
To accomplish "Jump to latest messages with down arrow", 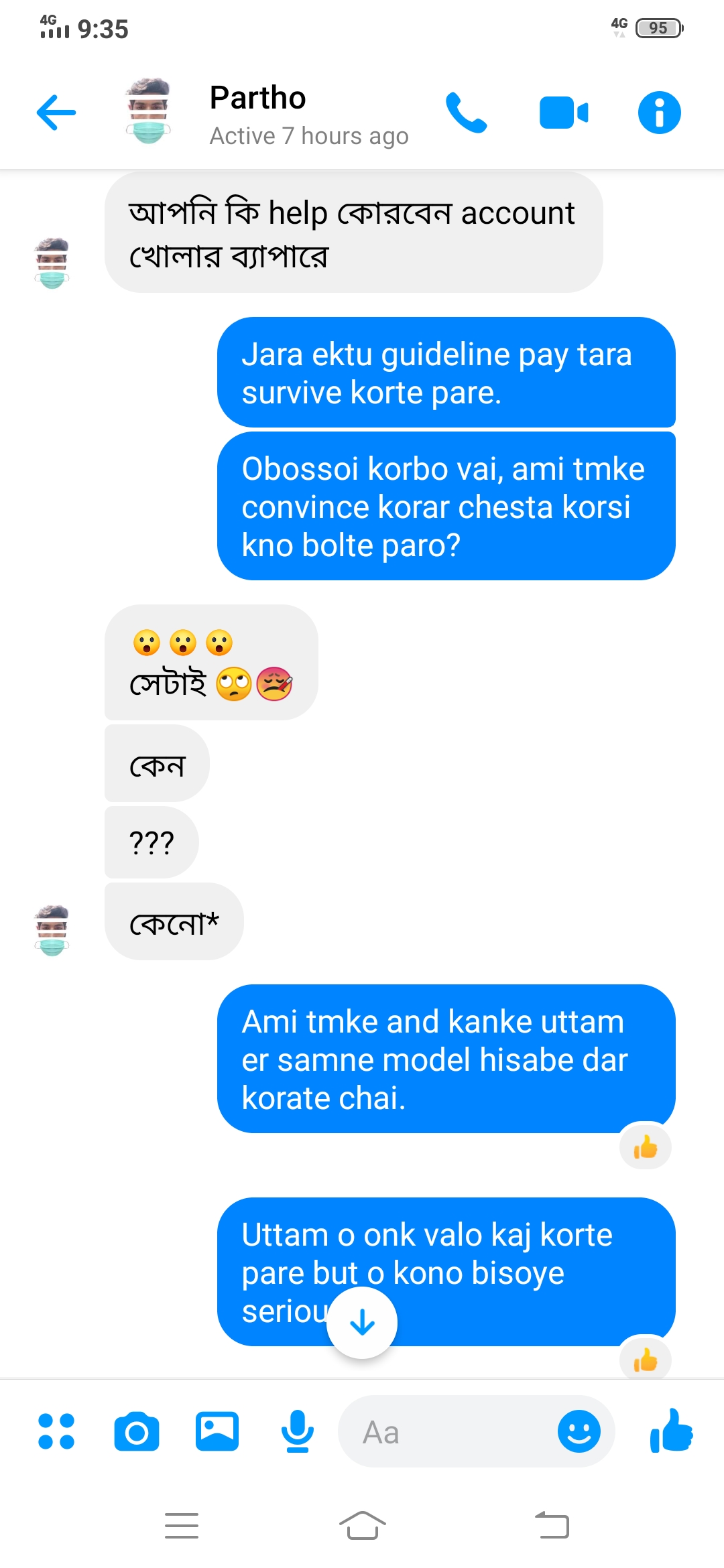I will point(362,1323).
